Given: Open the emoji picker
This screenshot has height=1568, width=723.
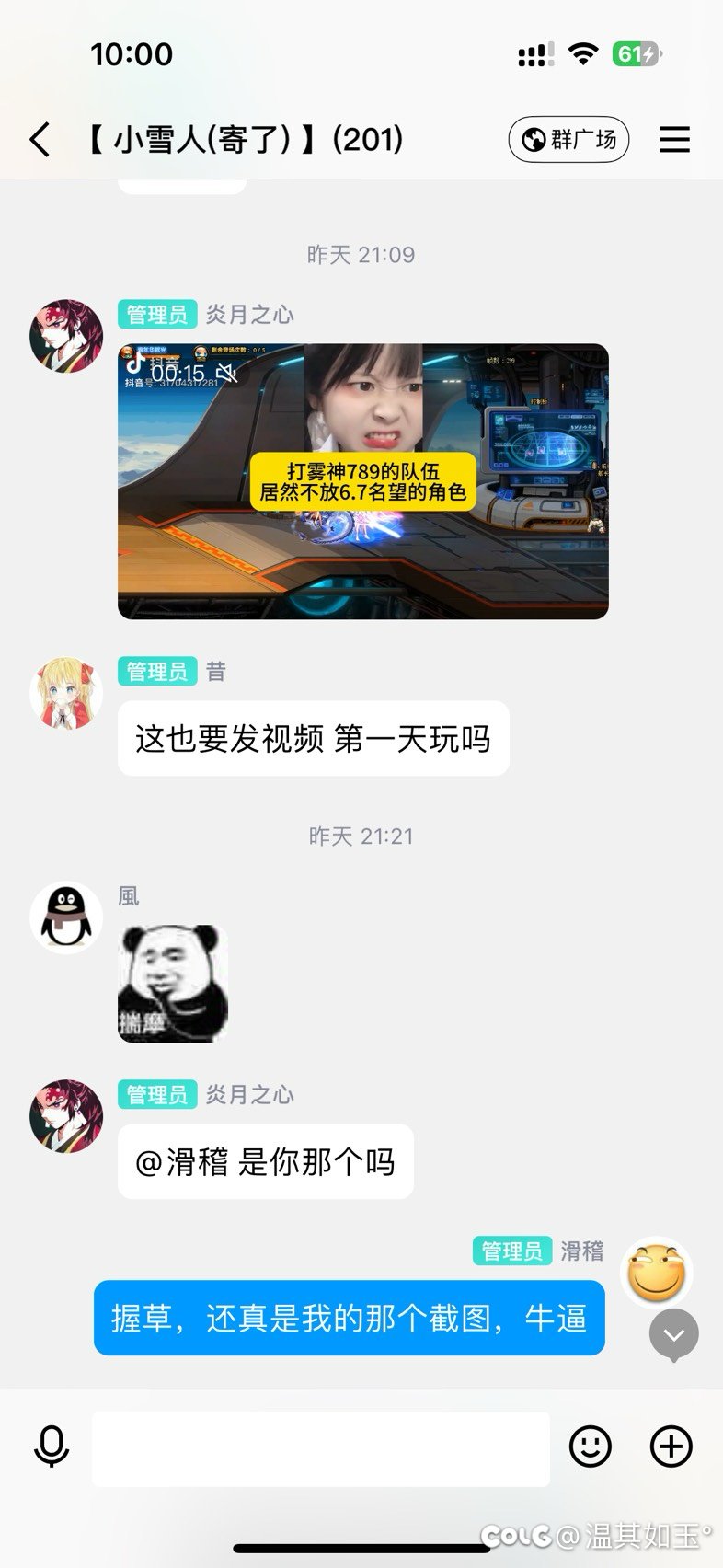Looking at the screenshot, I should click(x=590, y=1447).
